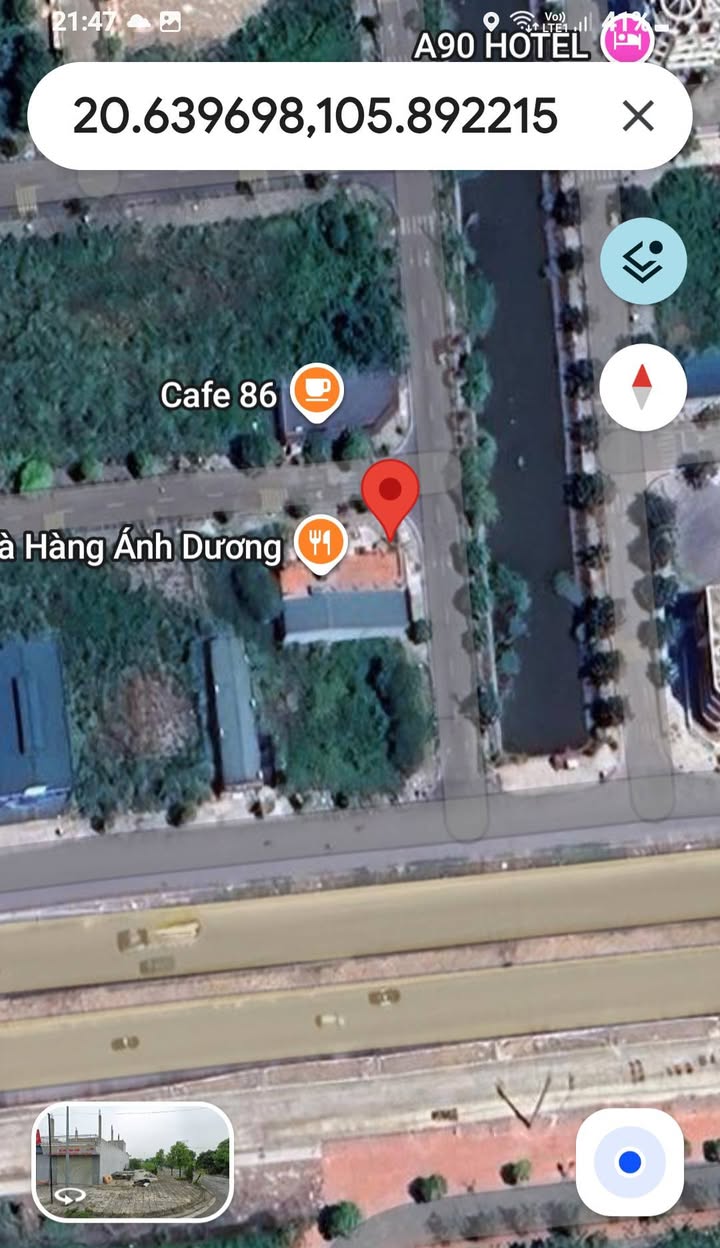Open the map layers selector
The image size is (720, 1248).
click(x=643, y=261)
